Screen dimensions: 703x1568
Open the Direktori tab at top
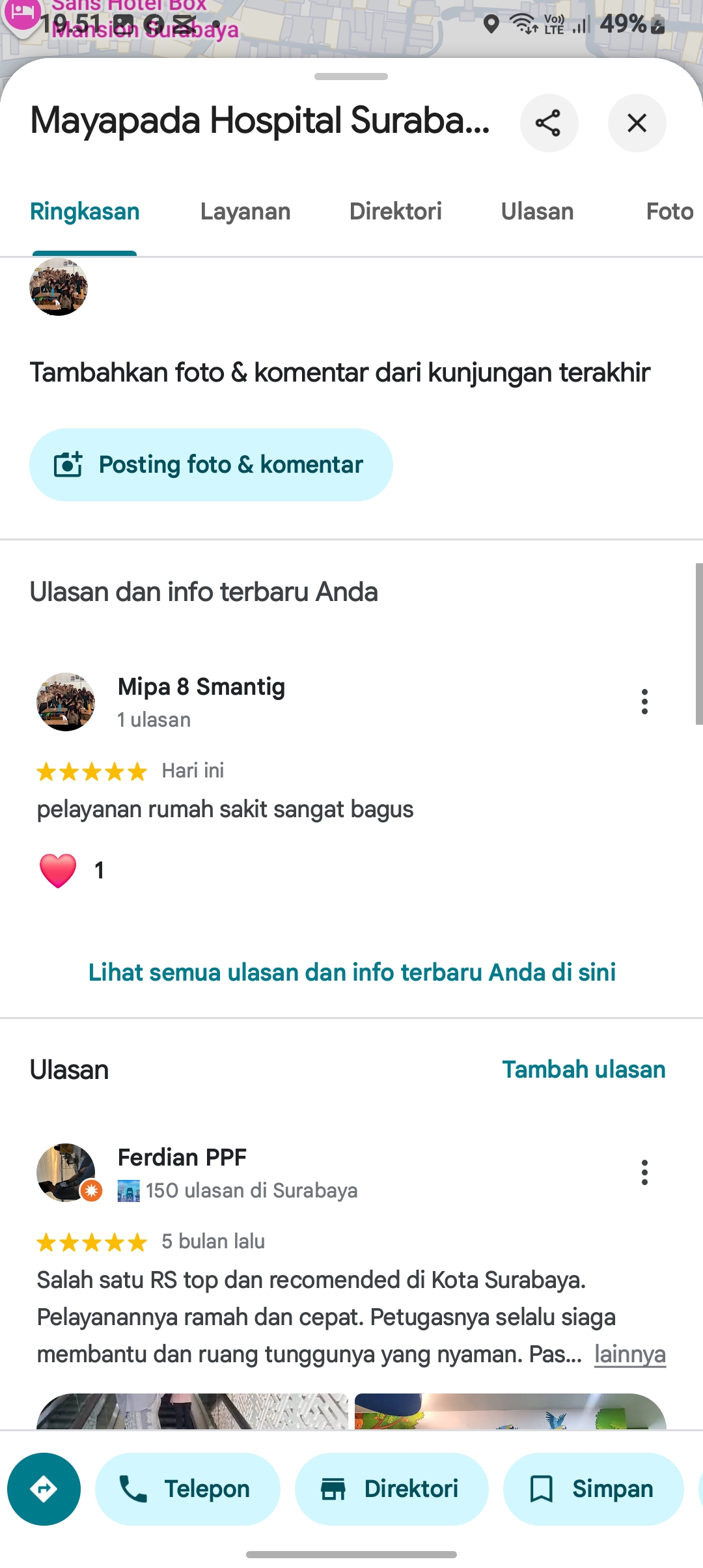[396, 212]
